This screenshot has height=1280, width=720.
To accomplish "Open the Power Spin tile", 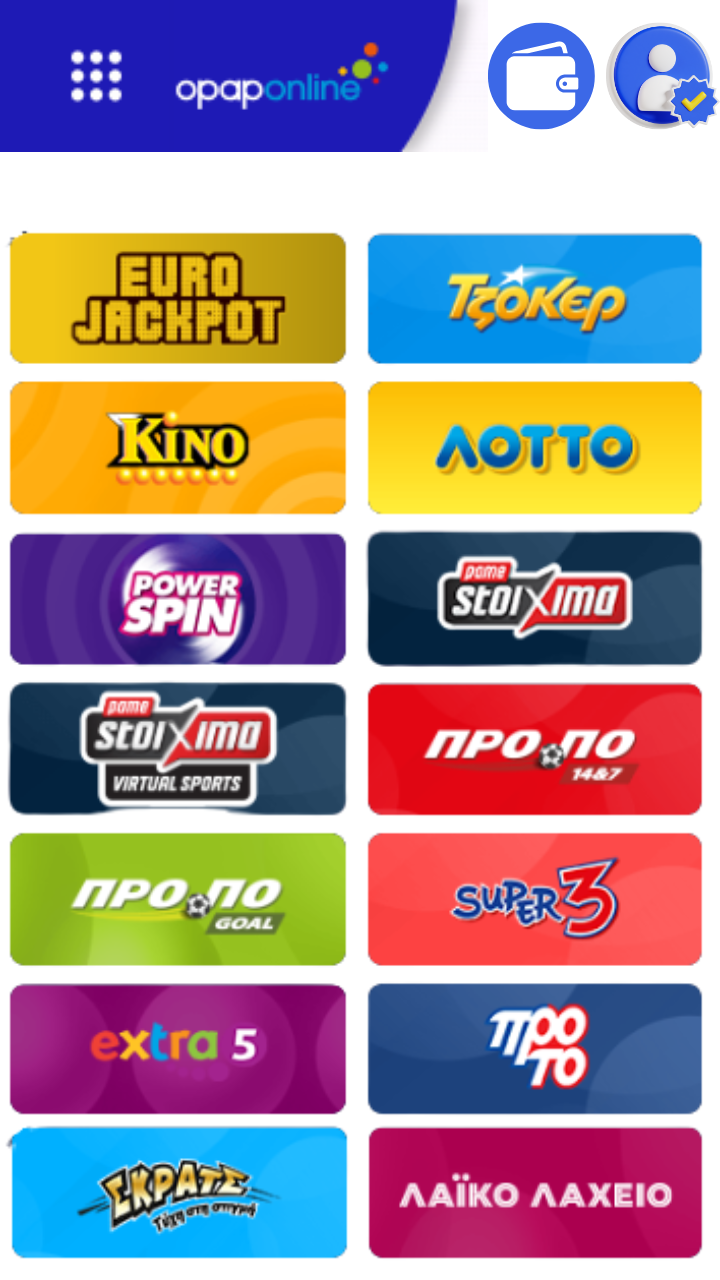I will (178, 598).
